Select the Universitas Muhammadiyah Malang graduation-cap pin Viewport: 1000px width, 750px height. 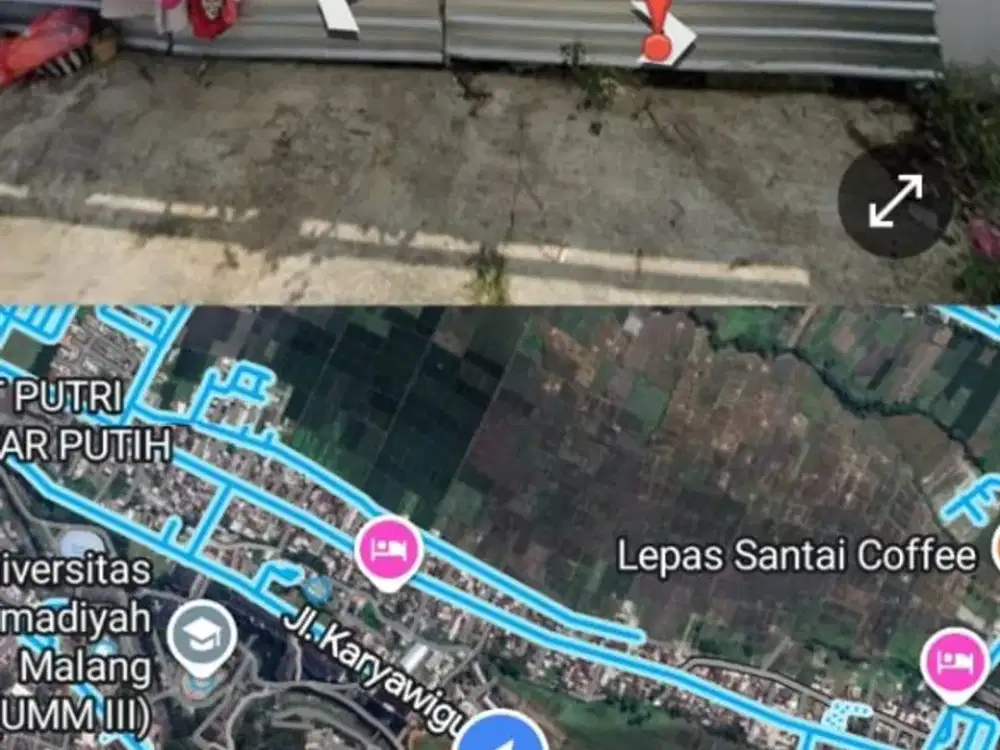coord(202,636)
